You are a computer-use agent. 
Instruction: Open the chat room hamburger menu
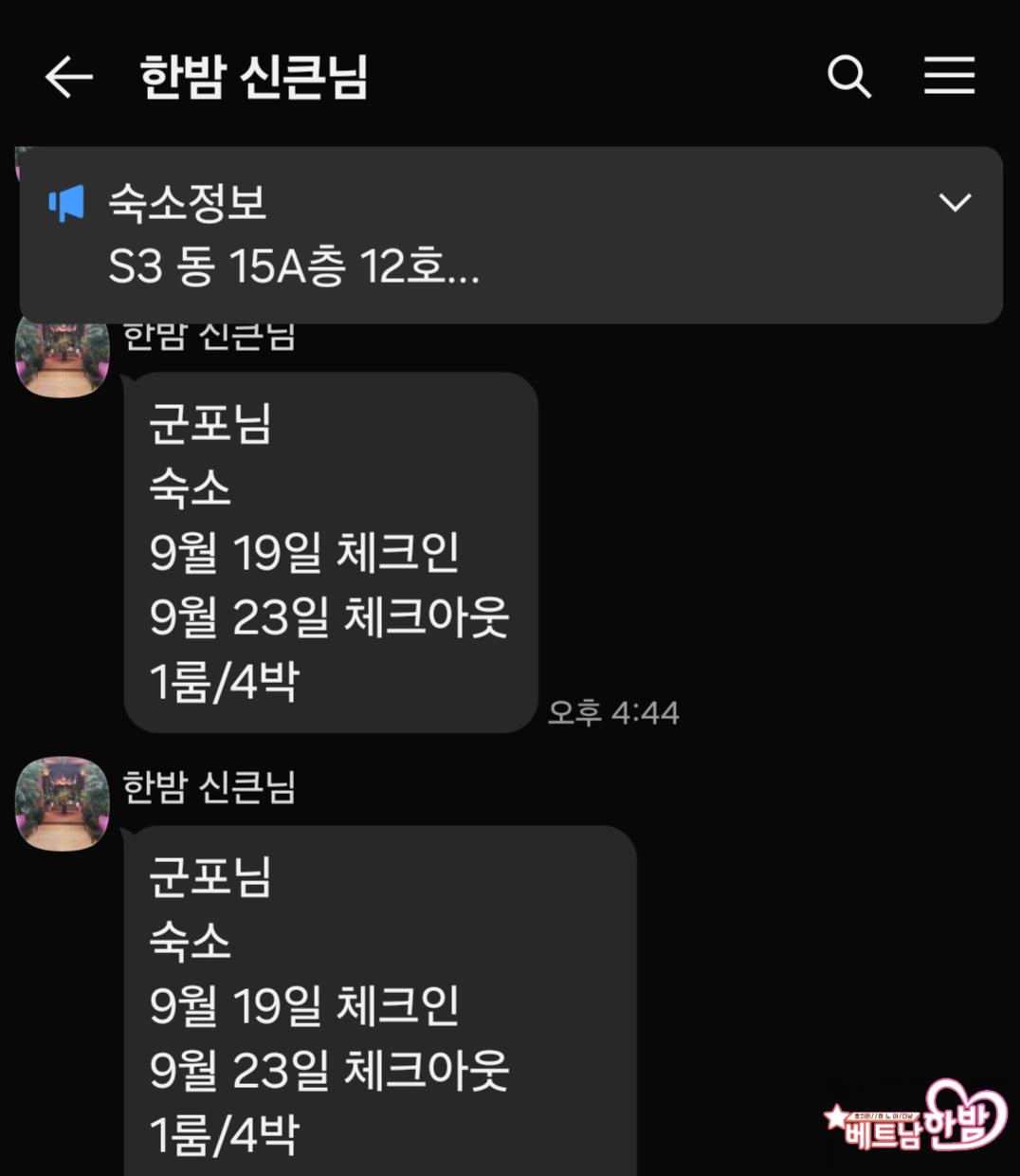point(949,76)
